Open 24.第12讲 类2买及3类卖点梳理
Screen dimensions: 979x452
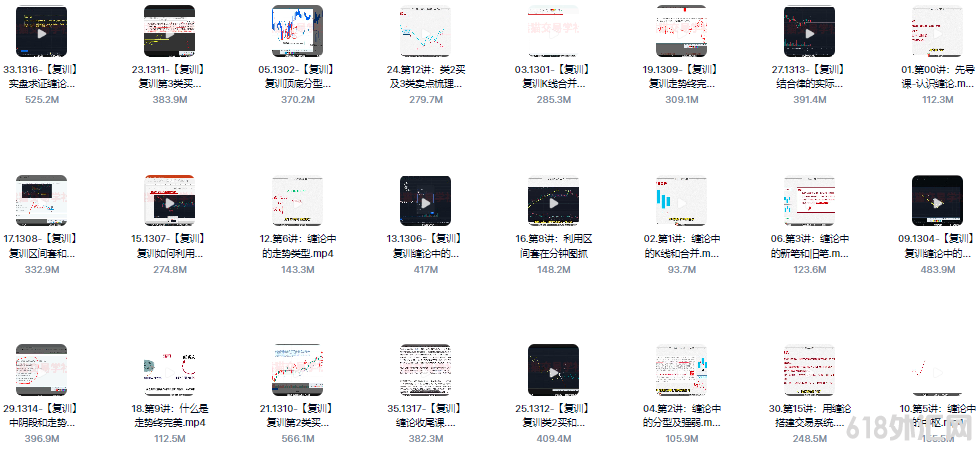coord(425,31)
